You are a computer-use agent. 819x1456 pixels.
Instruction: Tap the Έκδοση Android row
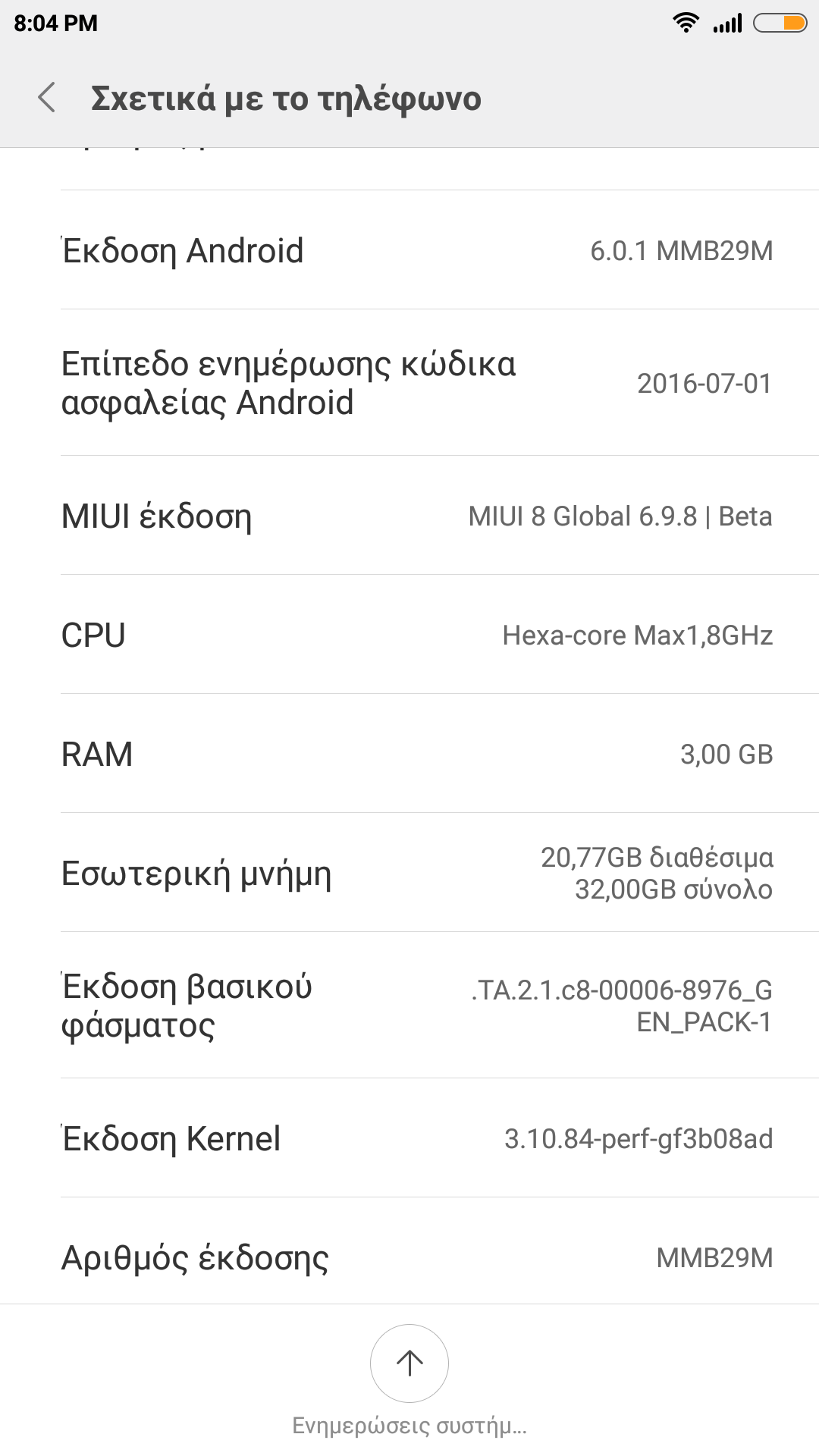[x=409, y=250]
